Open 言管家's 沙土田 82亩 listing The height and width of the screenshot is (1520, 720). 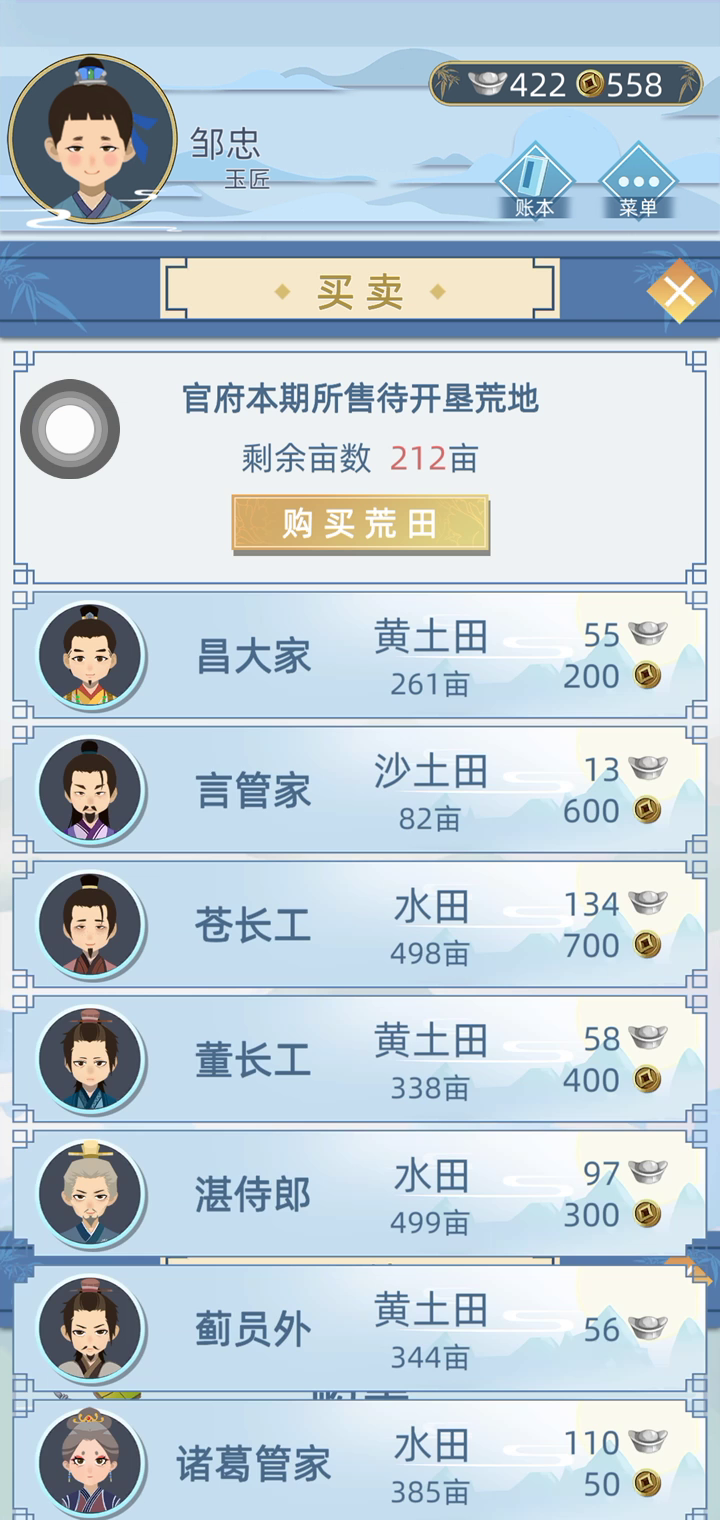click(360, 791)
